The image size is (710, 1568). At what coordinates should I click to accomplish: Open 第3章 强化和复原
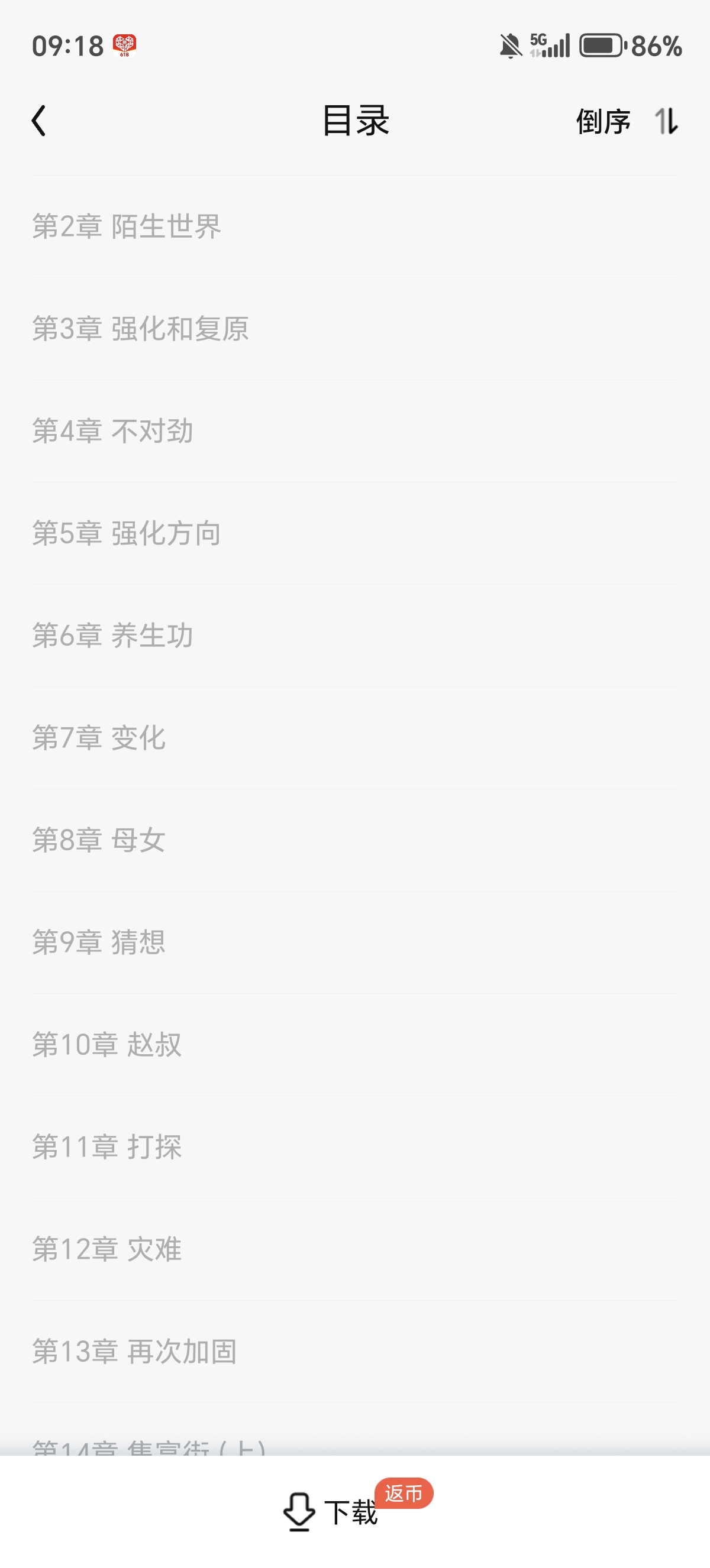point(141,329)
